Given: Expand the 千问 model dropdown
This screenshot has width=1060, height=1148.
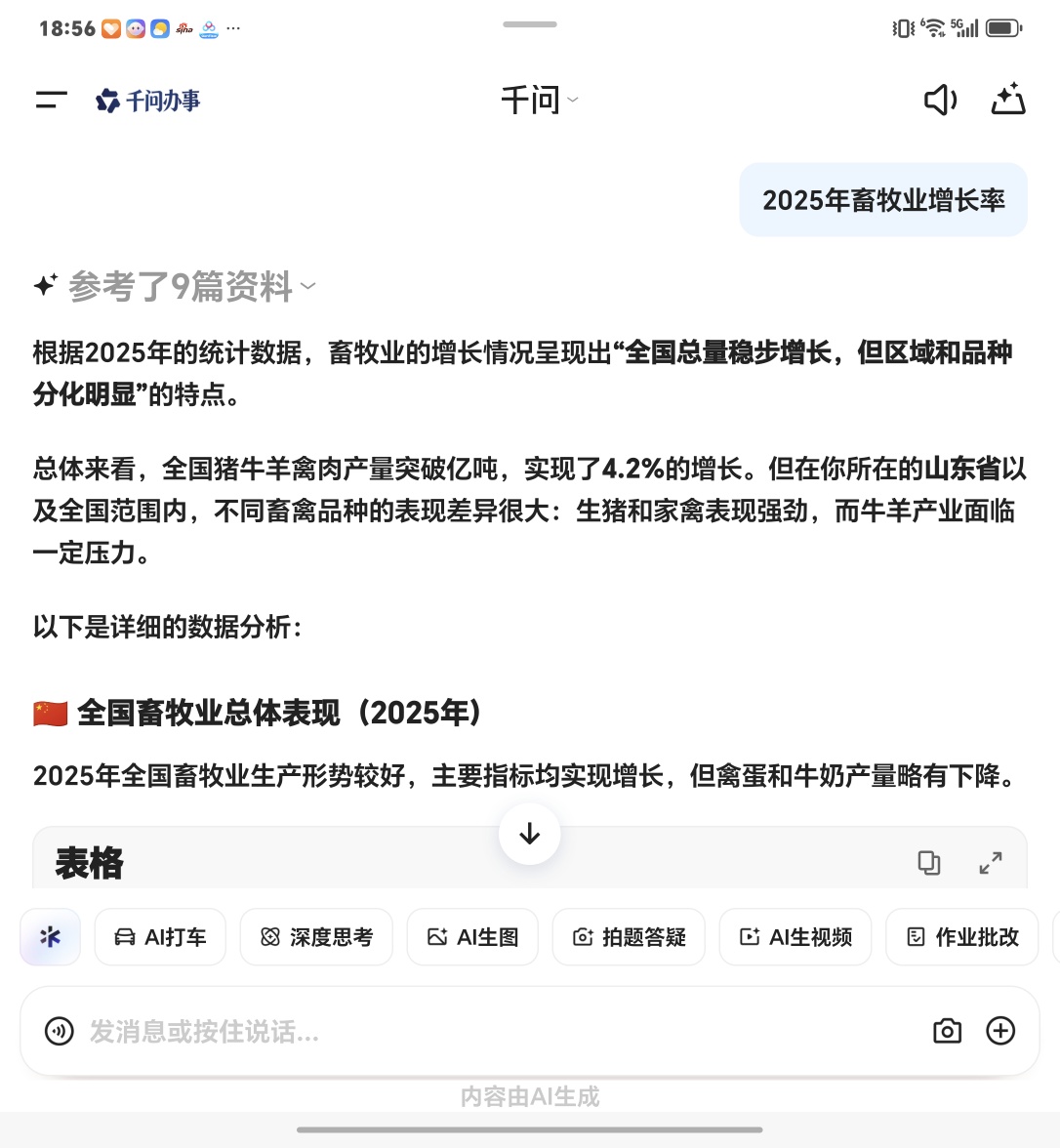Looking at the screenshot, I should point(539,100).
